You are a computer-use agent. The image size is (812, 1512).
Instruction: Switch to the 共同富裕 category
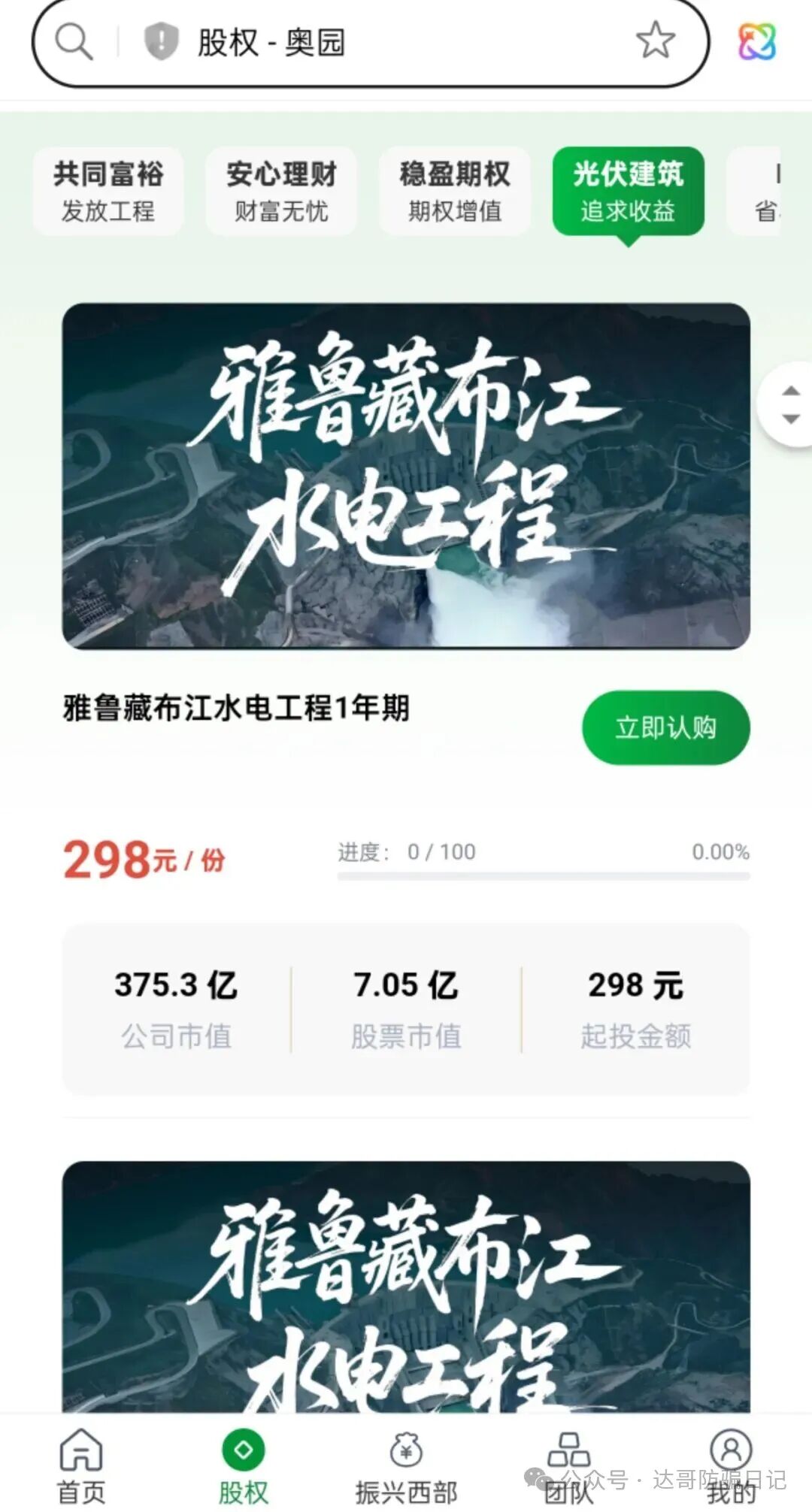tap(108, 190)
